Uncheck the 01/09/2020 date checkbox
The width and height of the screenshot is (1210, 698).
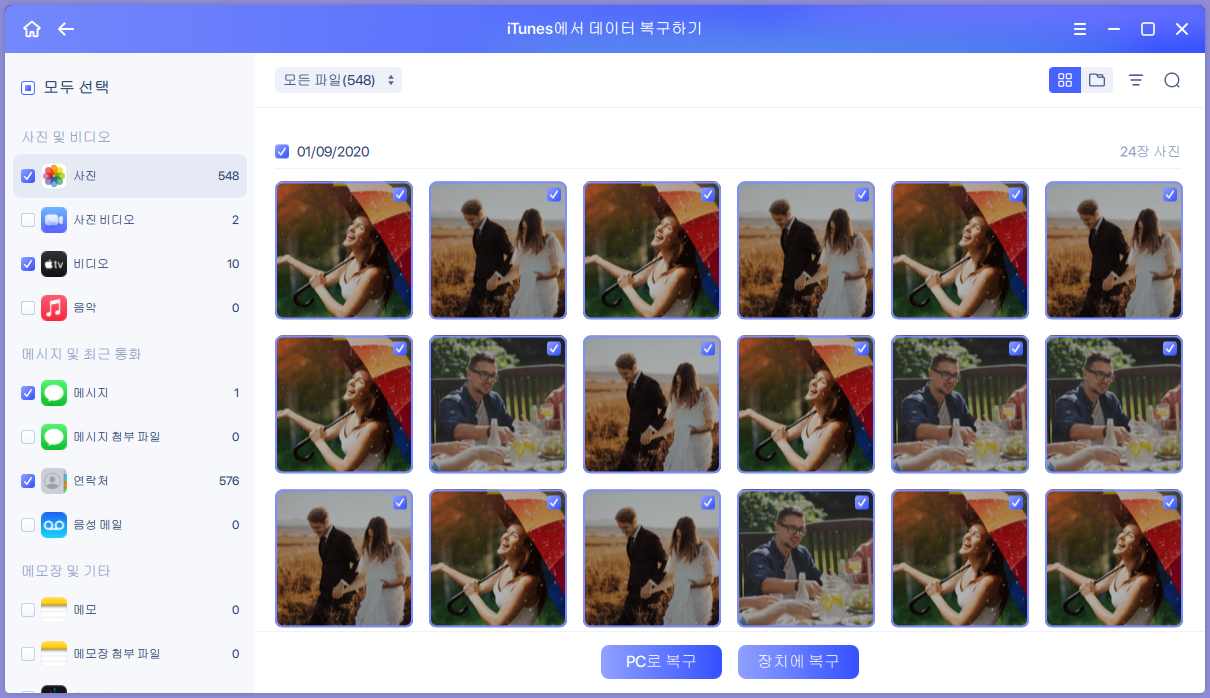pyautogui.click(x=282, y=152)
